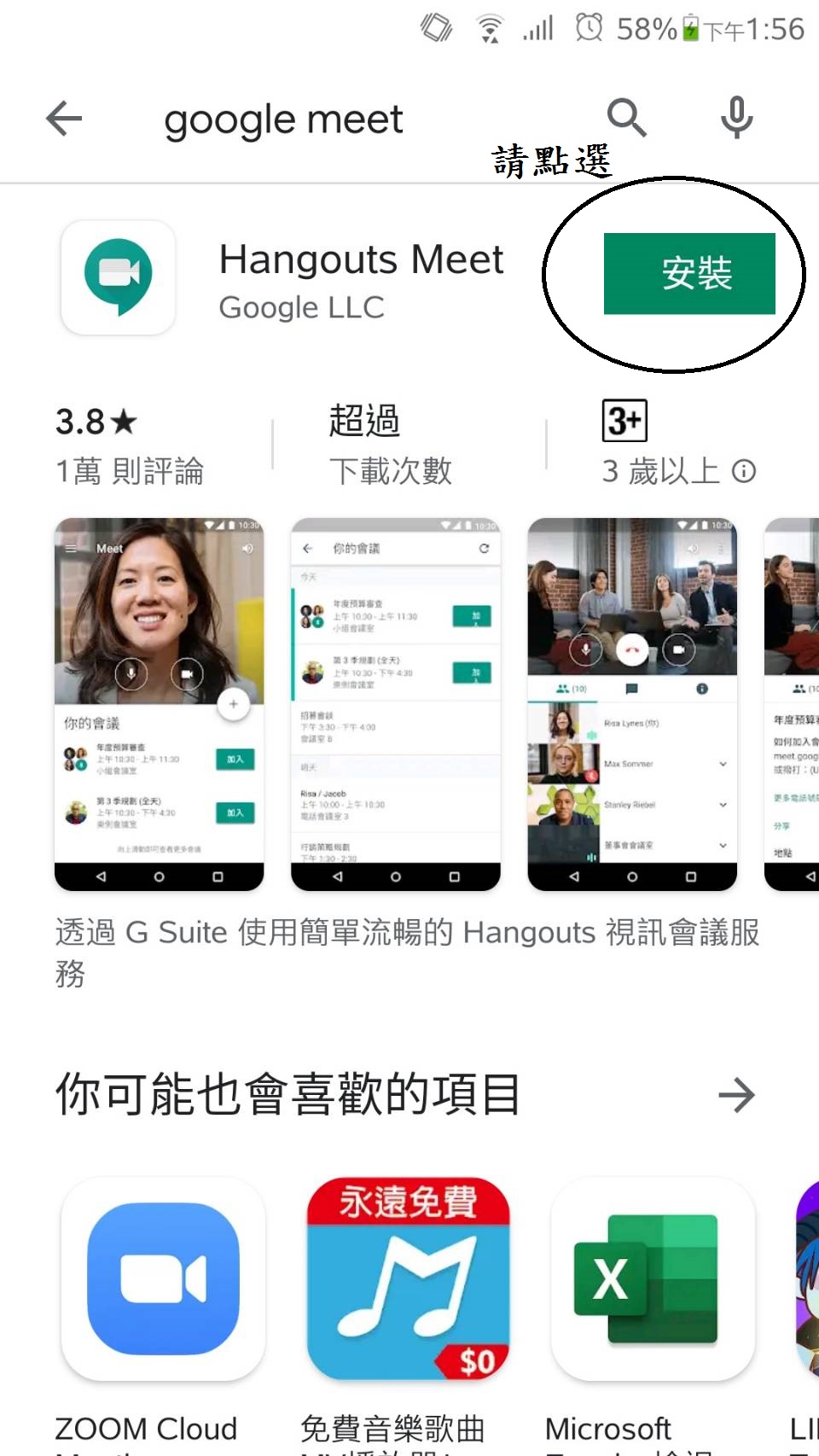Tap the magnifier search icon
The image size is (819, 1456).
[626, 118]
